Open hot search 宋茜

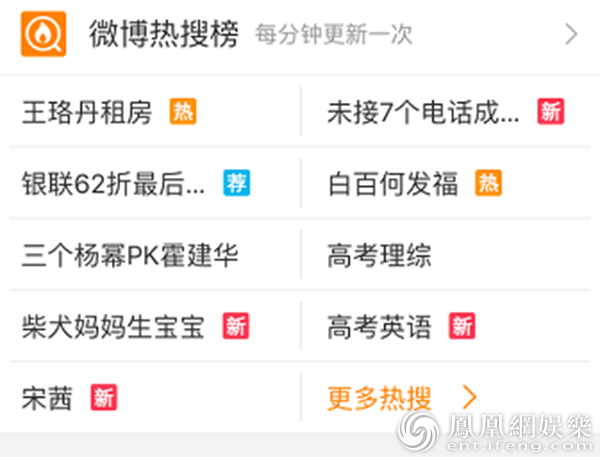(47, 398)
